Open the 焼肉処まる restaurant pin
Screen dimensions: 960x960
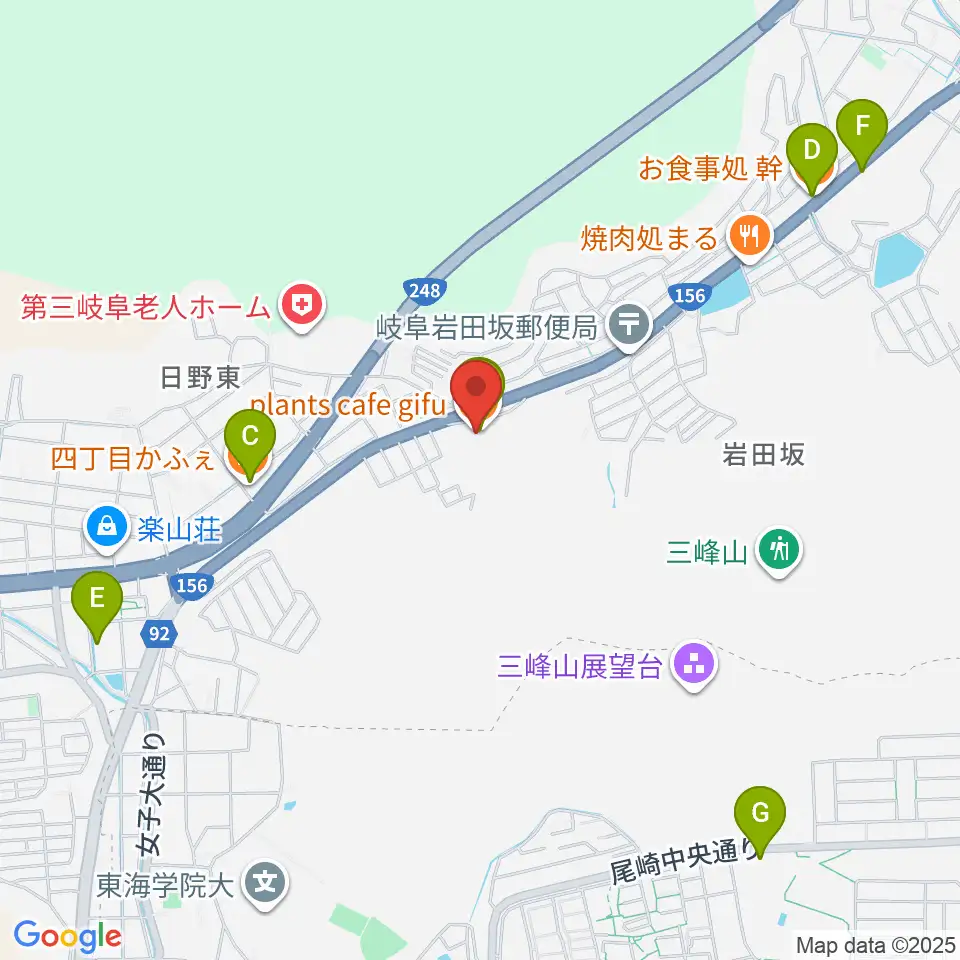point(750,238)
